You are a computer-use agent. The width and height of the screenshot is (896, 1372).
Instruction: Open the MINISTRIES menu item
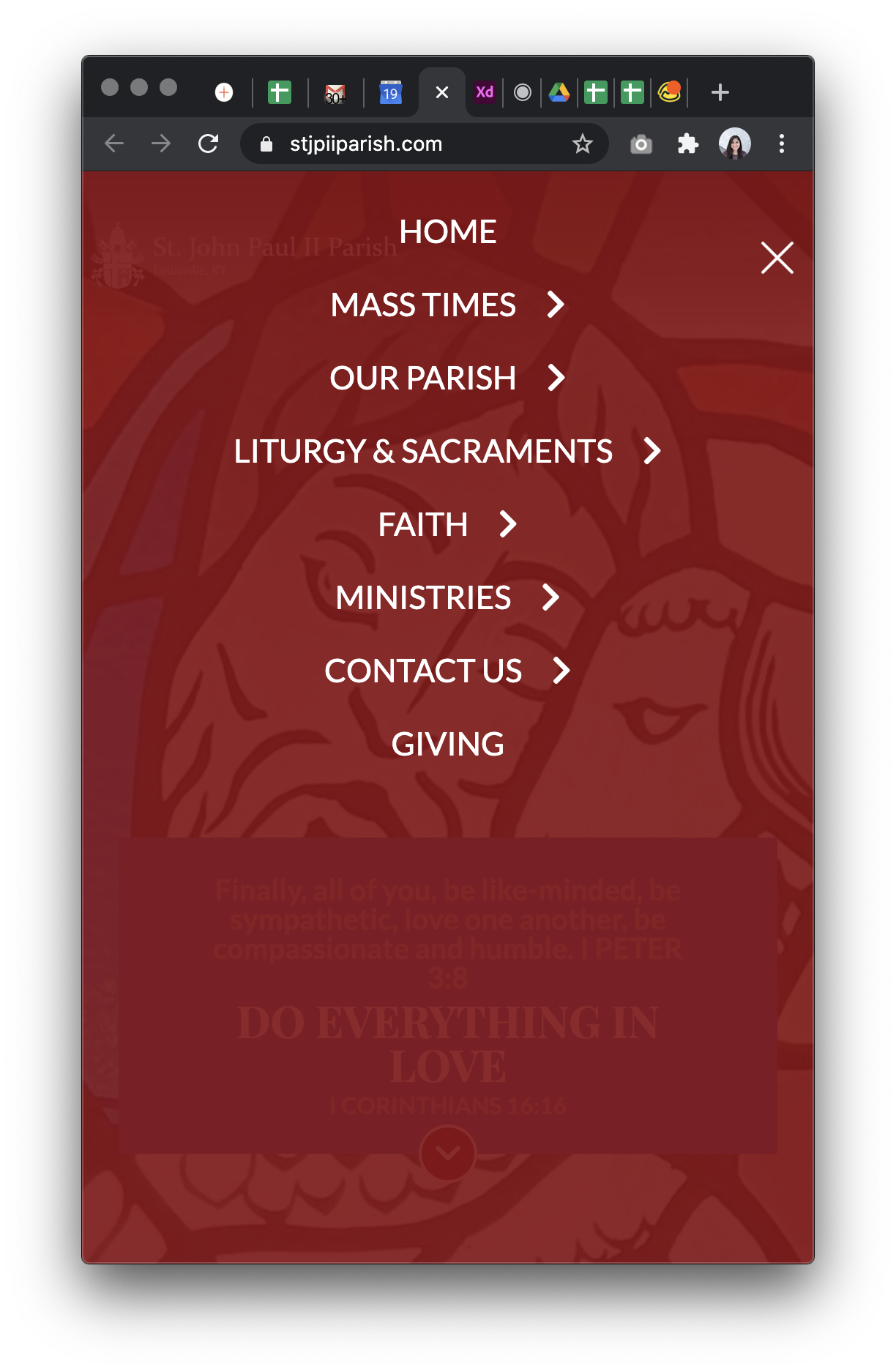coord(423,597)
